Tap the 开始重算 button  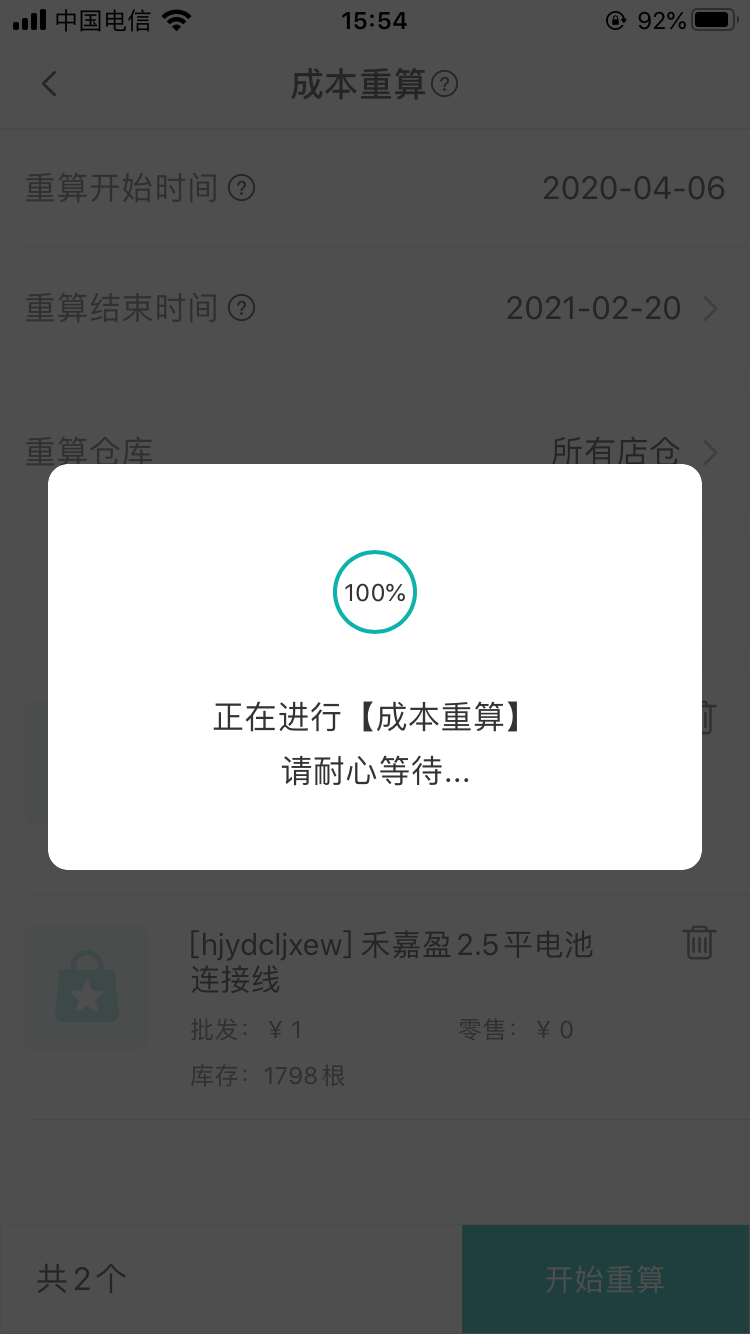605,1279
